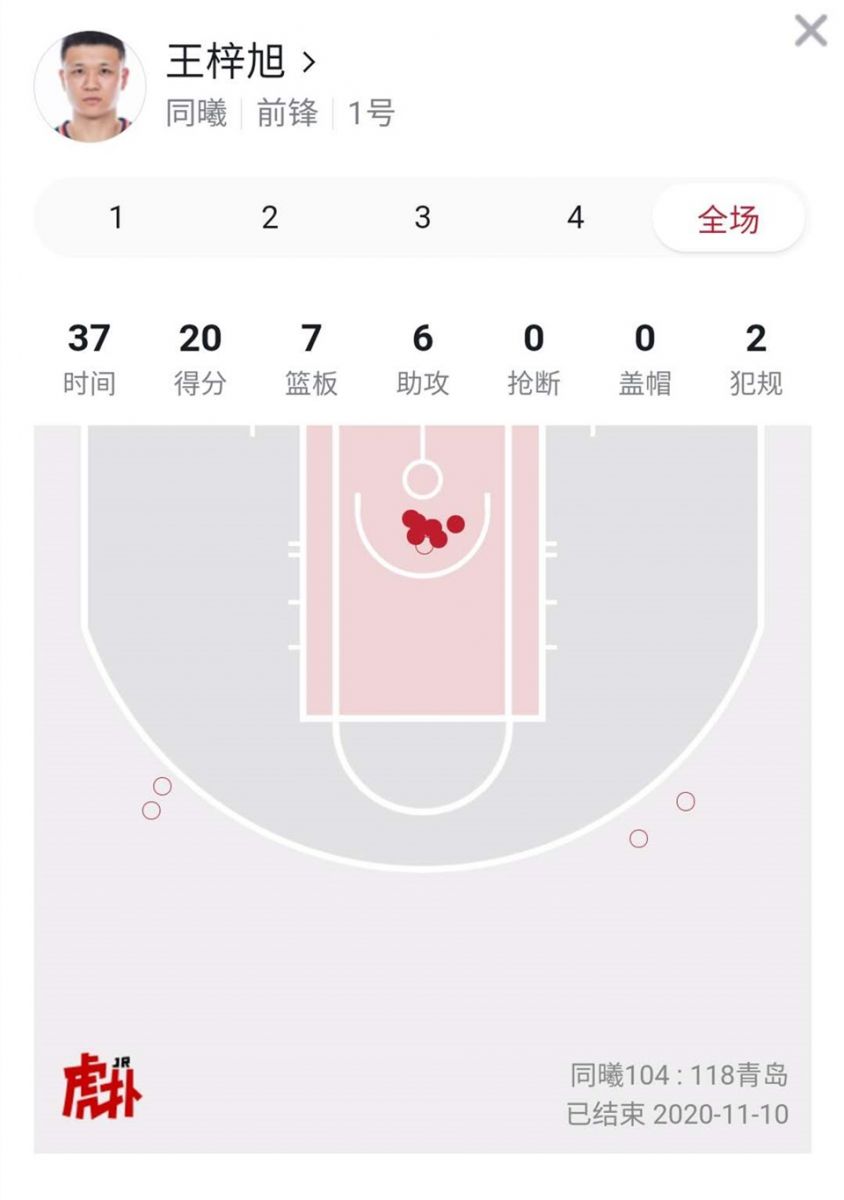The width and height of the screenshot is (844, 1200).
Task: Show quarter 4 shot chart
Action: [575, 217]
